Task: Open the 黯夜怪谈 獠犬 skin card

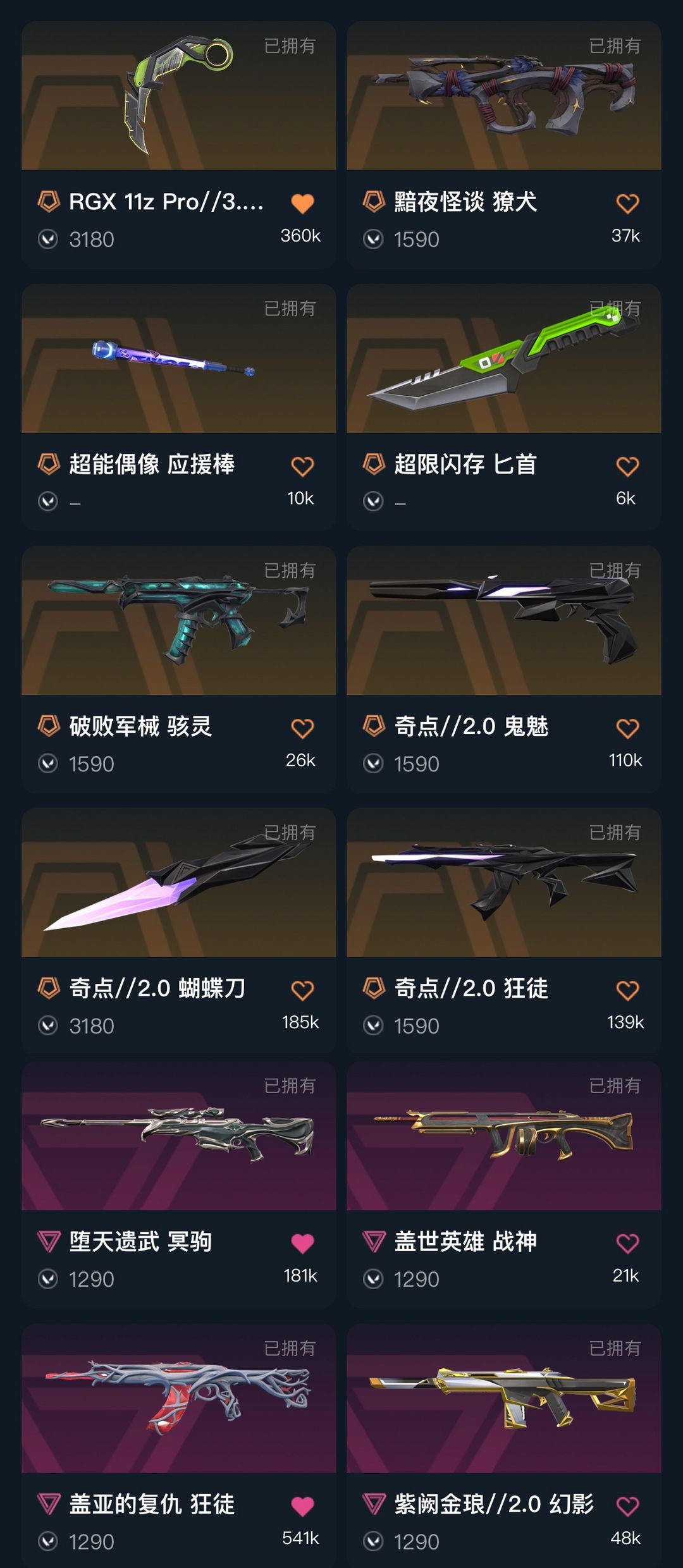Action: coord(504,145)
